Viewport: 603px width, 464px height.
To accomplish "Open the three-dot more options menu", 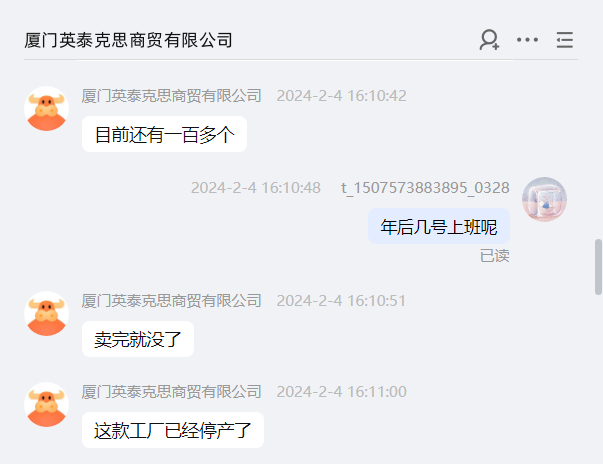I will [x=527, y=40].
